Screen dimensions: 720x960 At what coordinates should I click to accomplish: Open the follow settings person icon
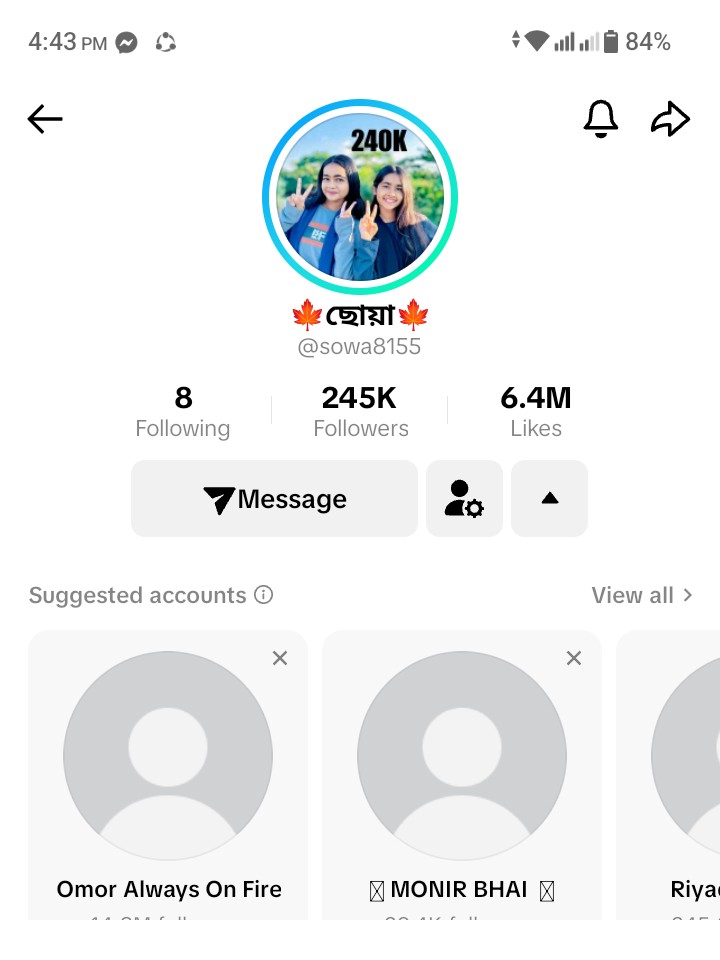click(x=464, y=499)
